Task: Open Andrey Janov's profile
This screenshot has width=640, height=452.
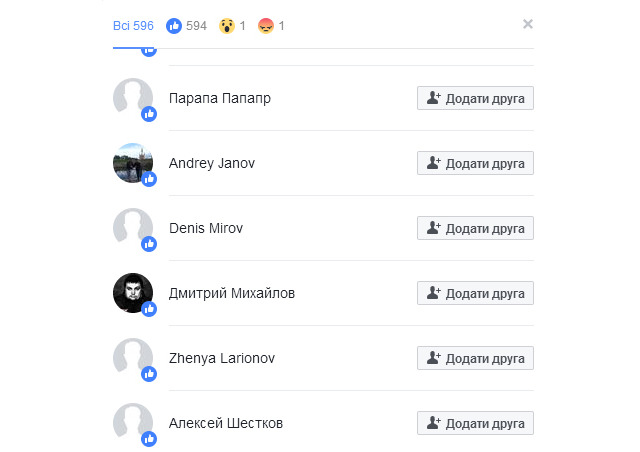Action: point(211,163)
